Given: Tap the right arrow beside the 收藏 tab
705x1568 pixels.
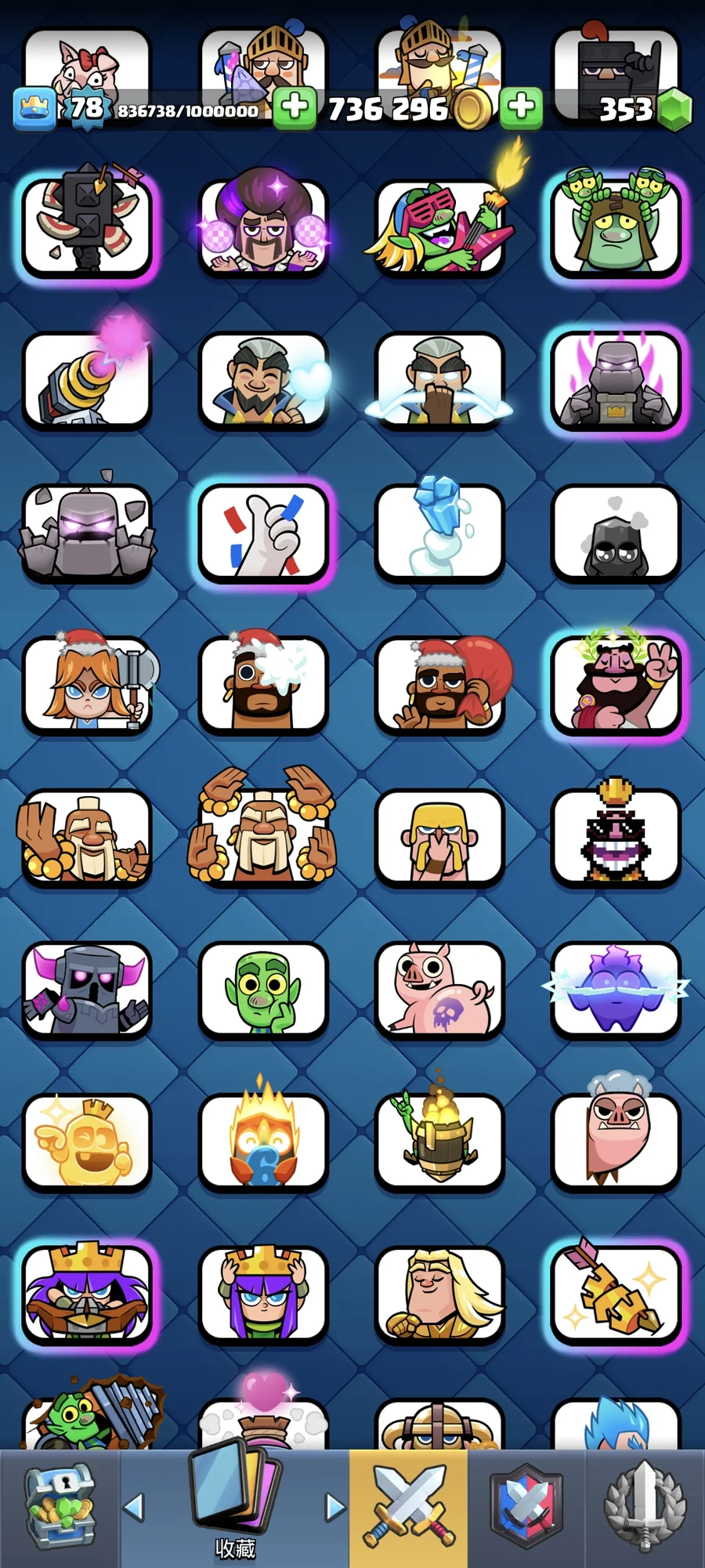Looking at the screenshot, I should coord(334,1507).
